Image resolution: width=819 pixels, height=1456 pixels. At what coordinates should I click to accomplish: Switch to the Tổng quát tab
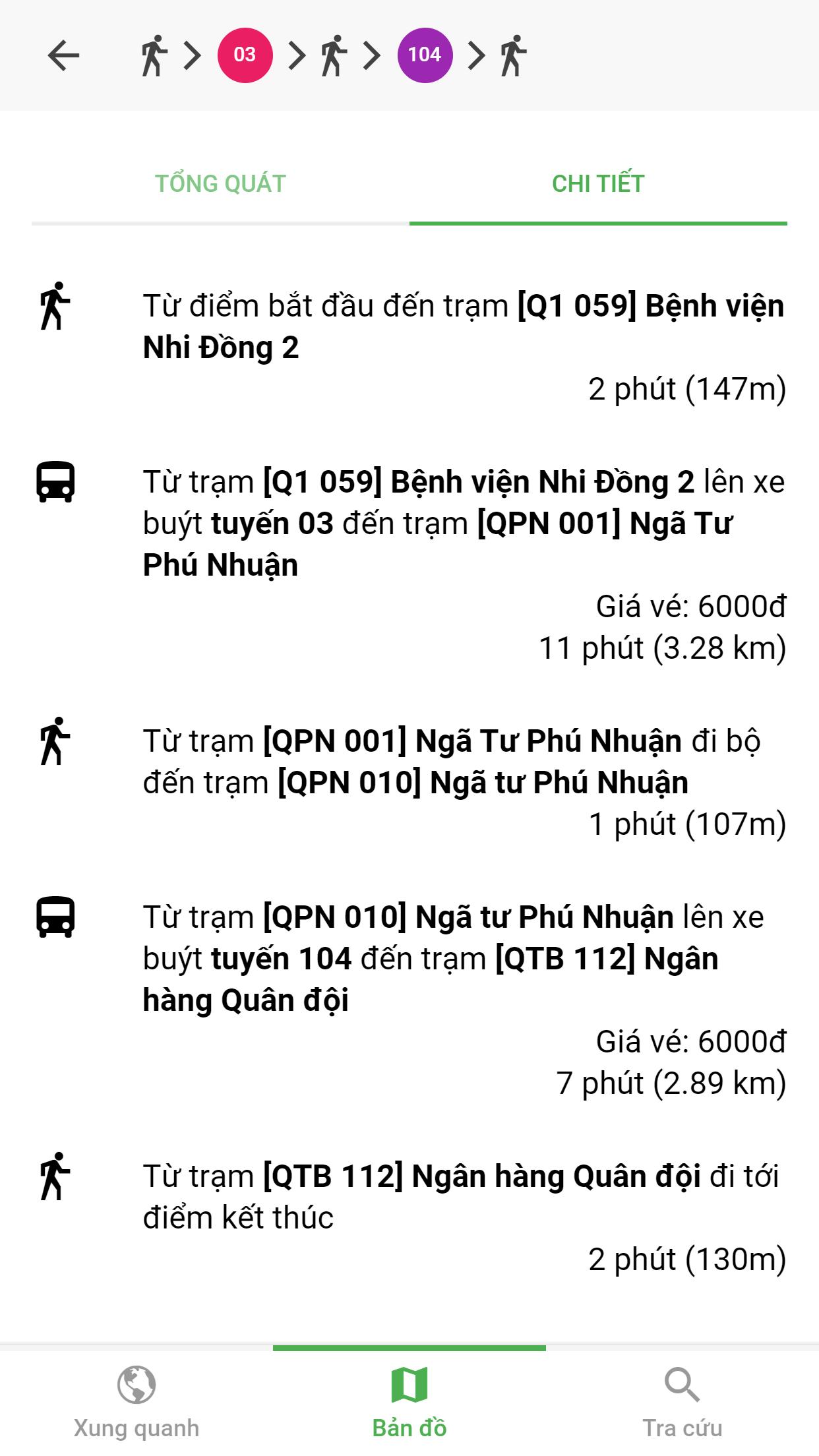(x=220, y=183)
